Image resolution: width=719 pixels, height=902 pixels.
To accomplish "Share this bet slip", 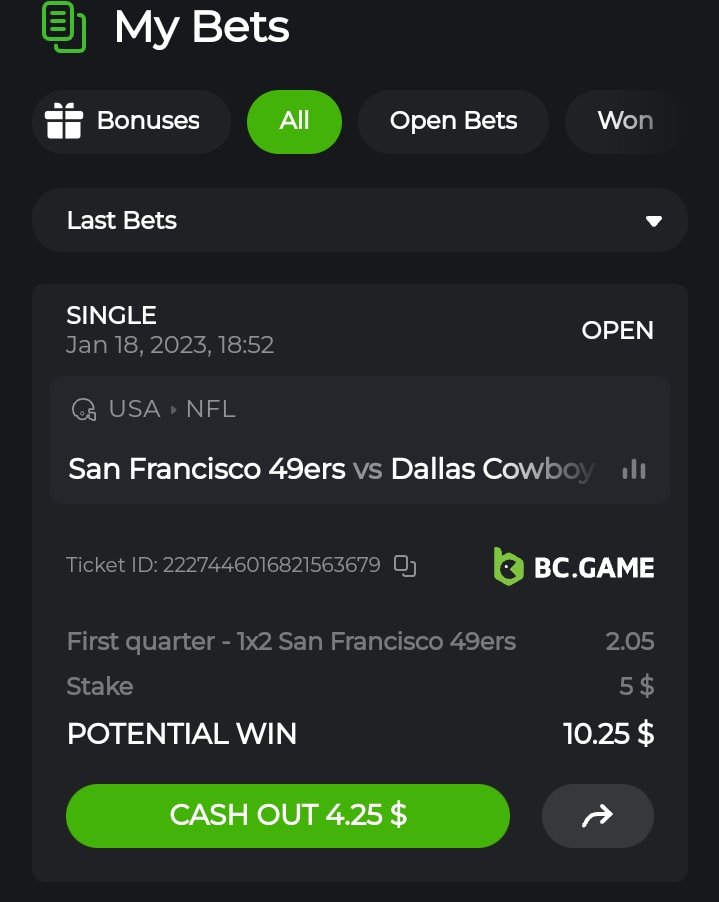I will pos(597,816).
